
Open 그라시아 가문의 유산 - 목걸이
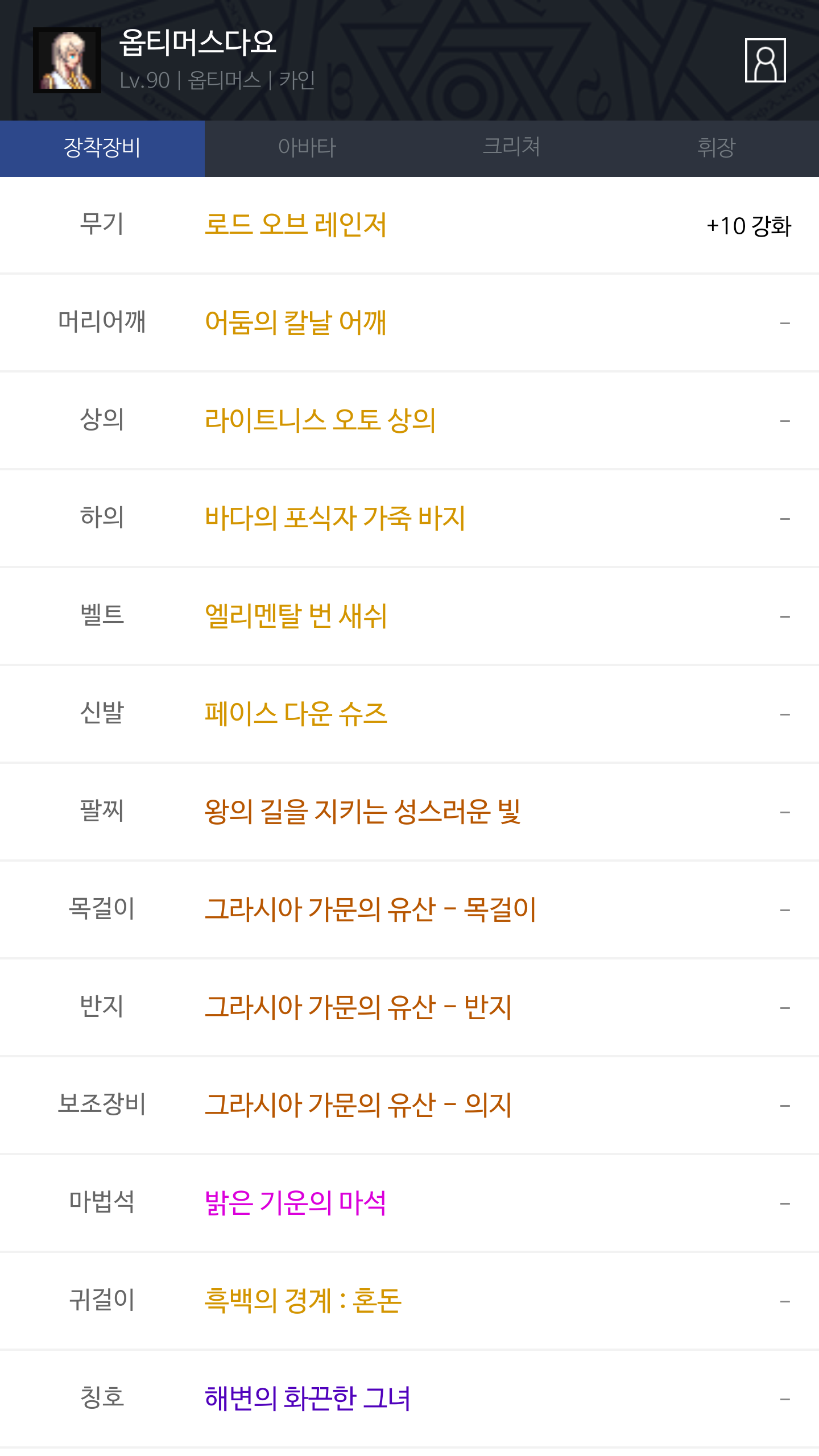[x=370, y=910]
